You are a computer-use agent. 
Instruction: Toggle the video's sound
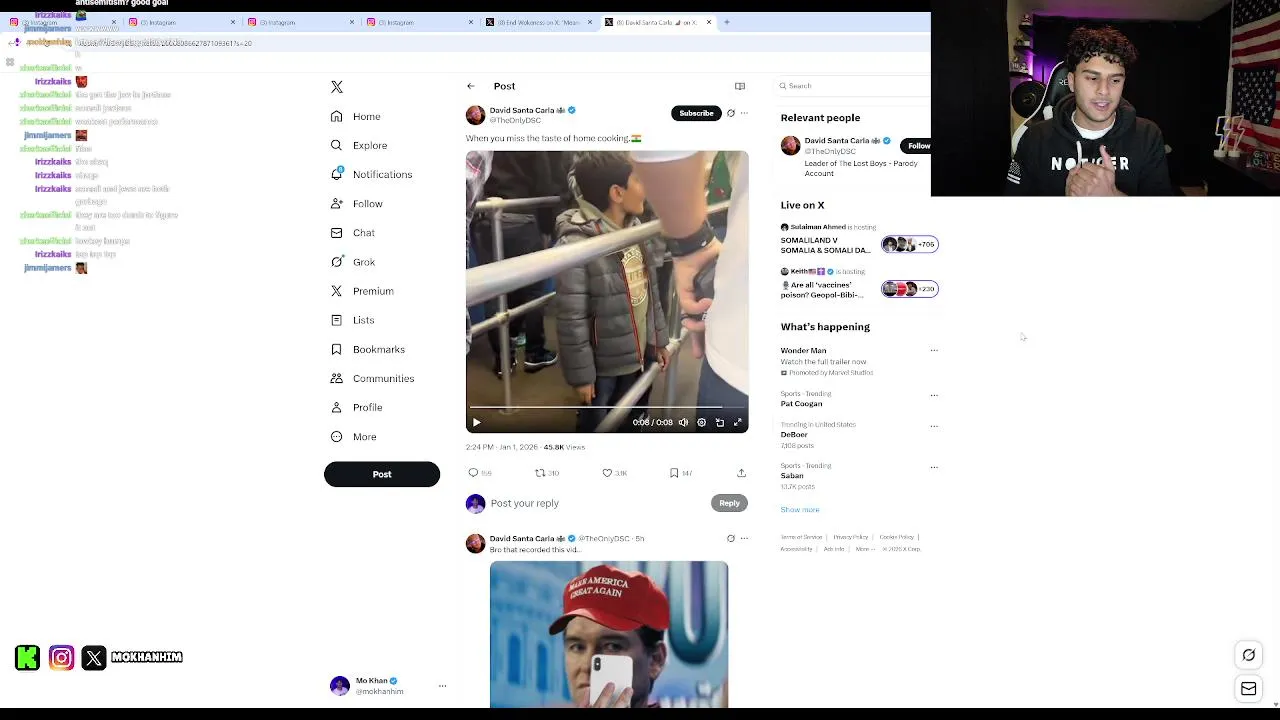tap(683, 423)
